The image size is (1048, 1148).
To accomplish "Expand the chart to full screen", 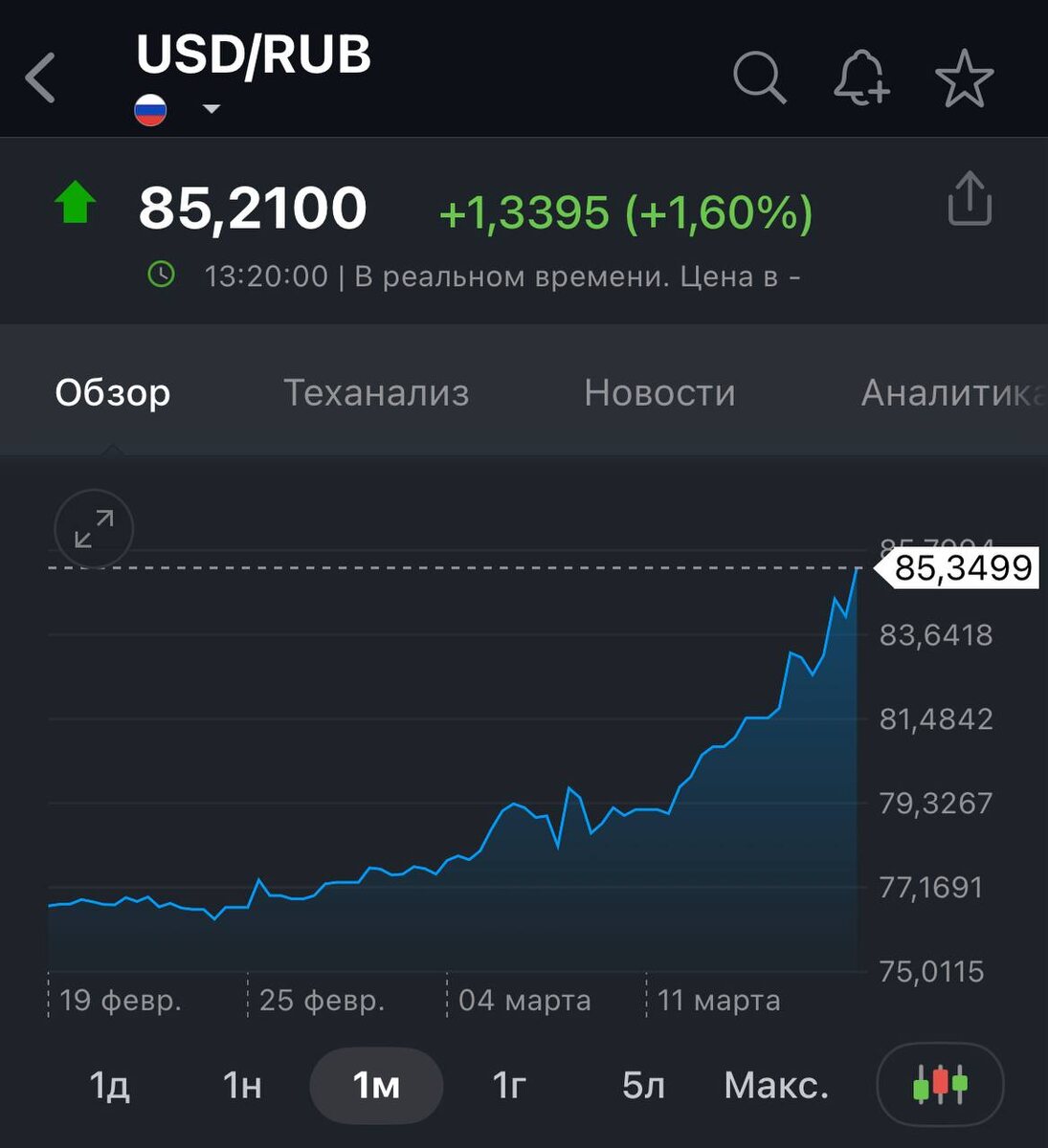I will tap(94, 529).
